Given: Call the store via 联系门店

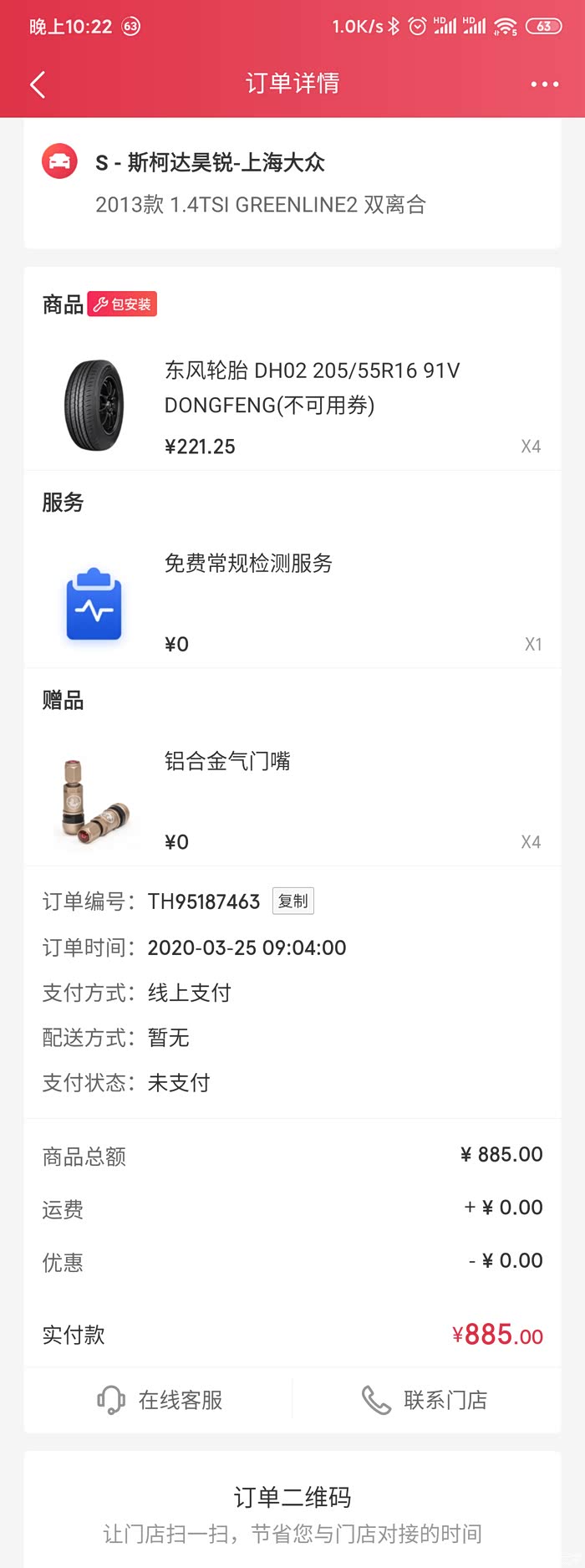Looking at the screenshot, I should [x=425, y=1400].
